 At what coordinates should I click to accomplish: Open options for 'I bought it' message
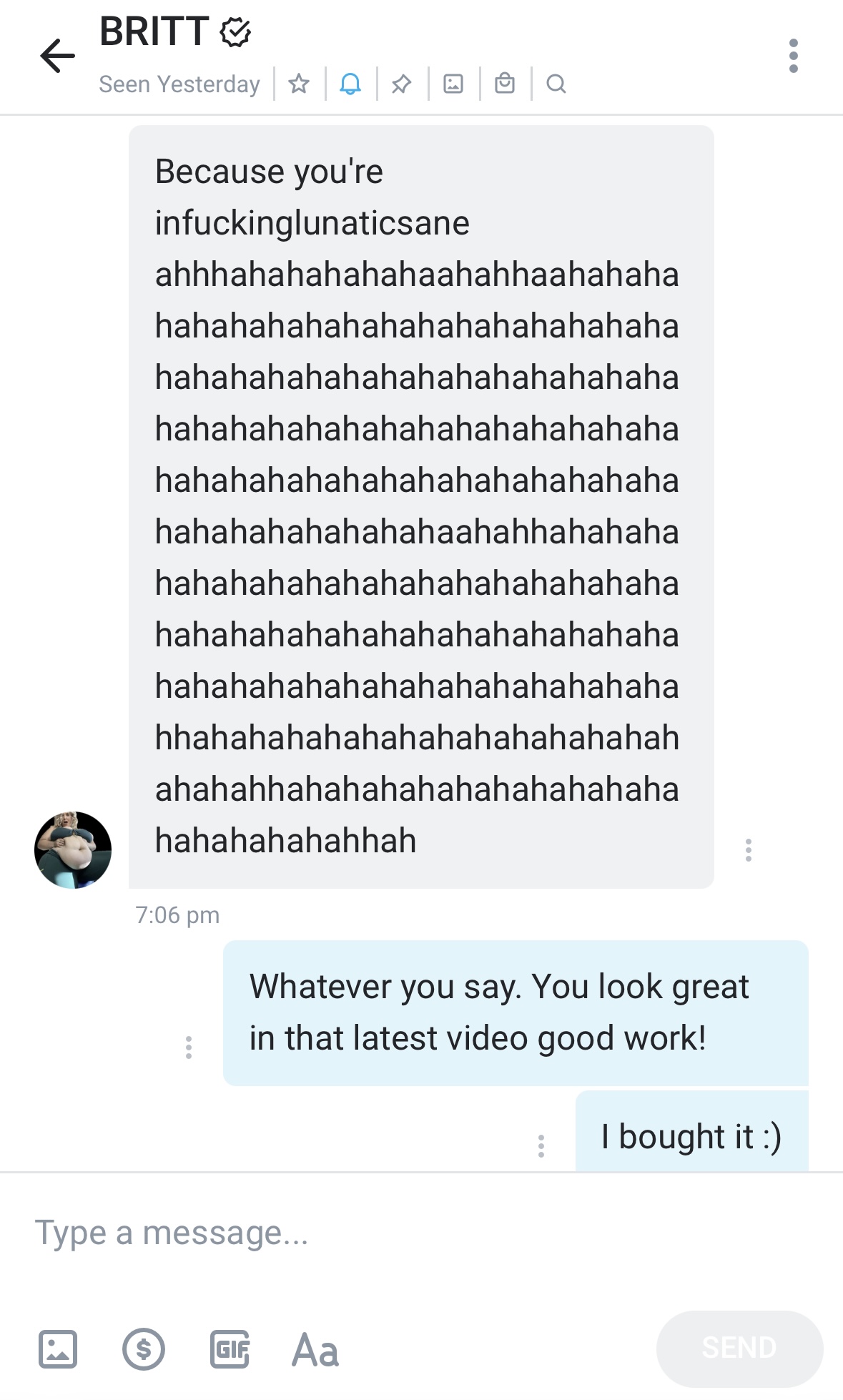541,1145
